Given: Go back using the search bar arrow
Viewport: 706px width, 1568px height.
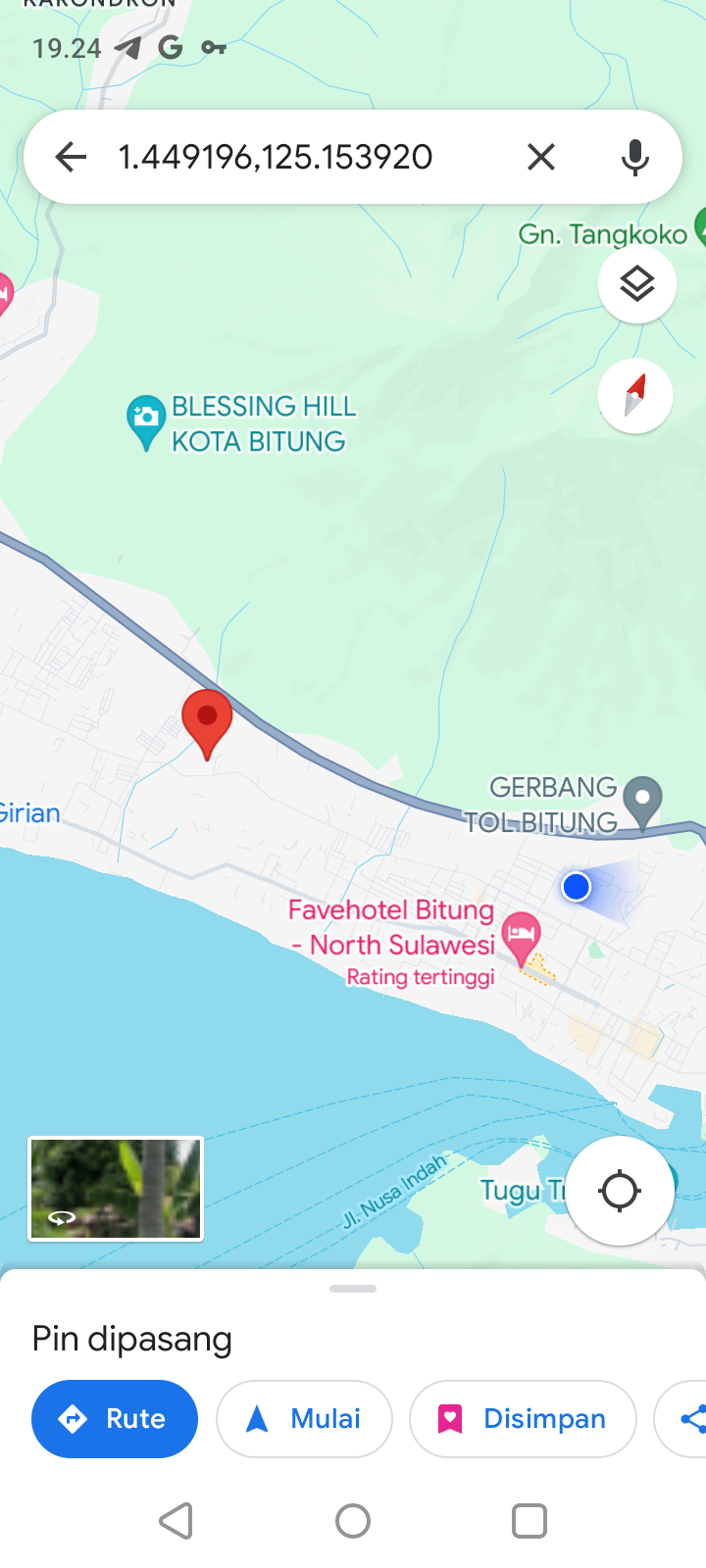Looking at the screenshot, I should pos(71,157).
